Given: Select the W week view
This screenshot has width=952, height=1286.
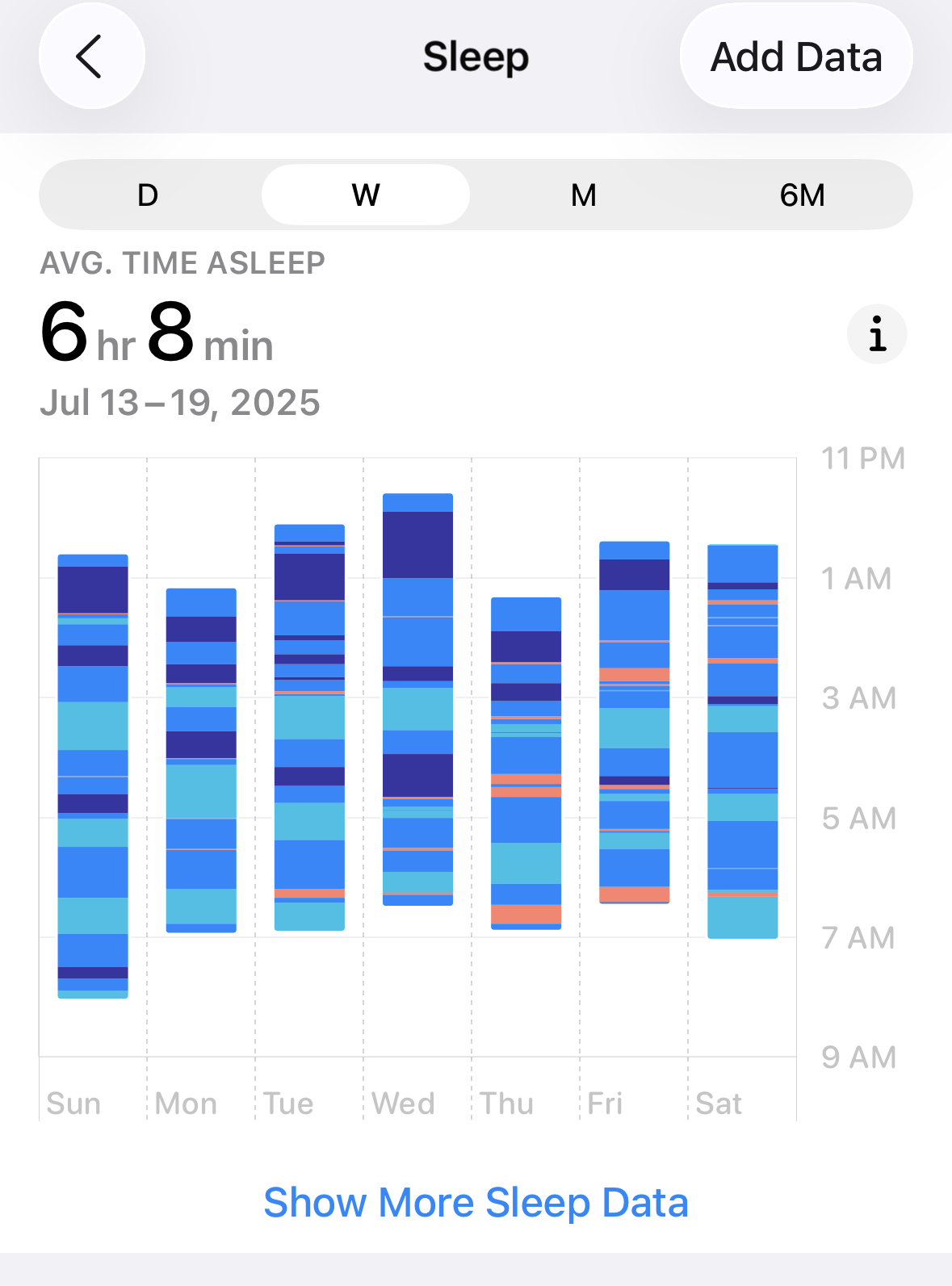Looking at the screenshot, I should point(366,195).
